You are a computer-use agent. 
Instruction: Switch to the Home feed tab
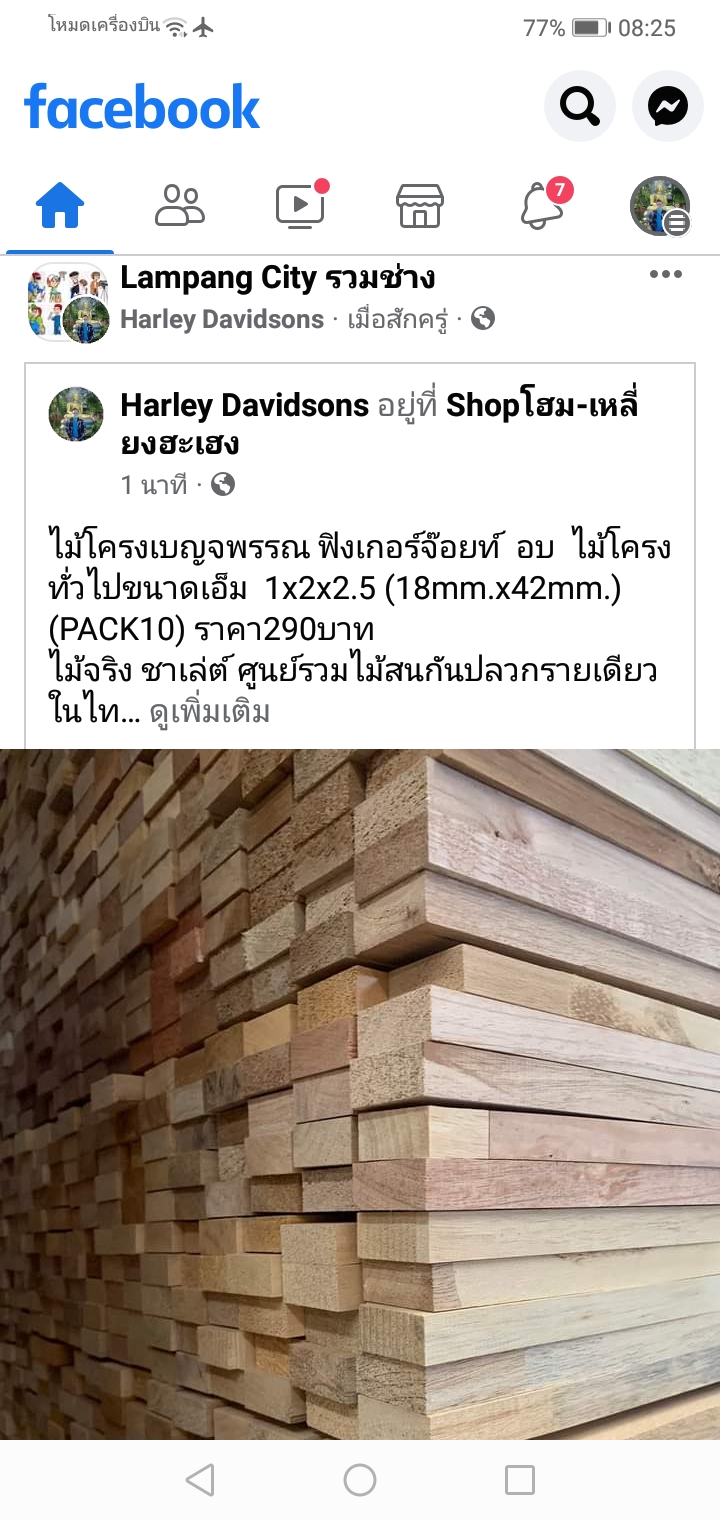pos(60,206)
